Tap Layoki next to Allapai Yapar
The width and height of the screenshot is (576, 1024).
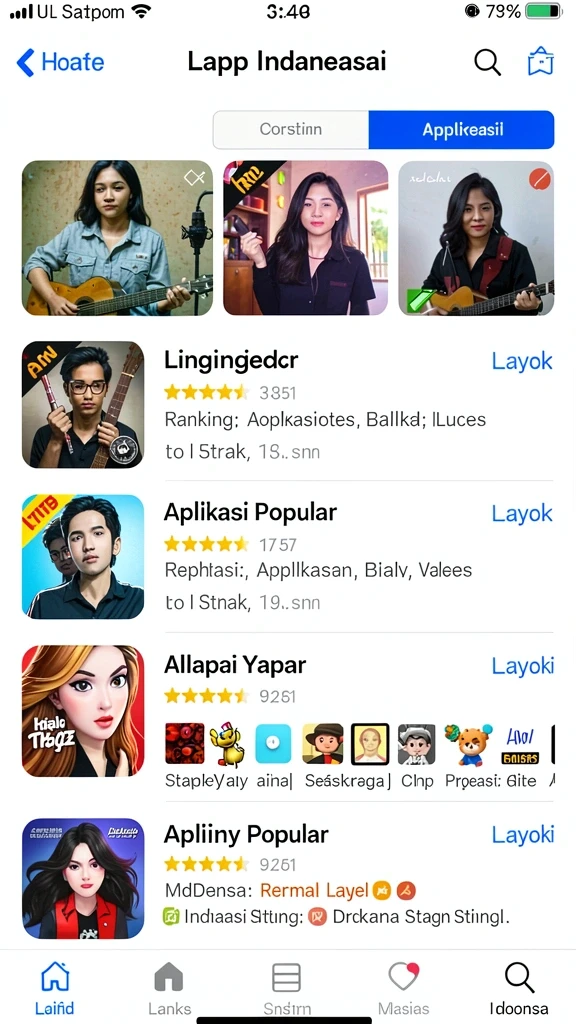(522, 666)
